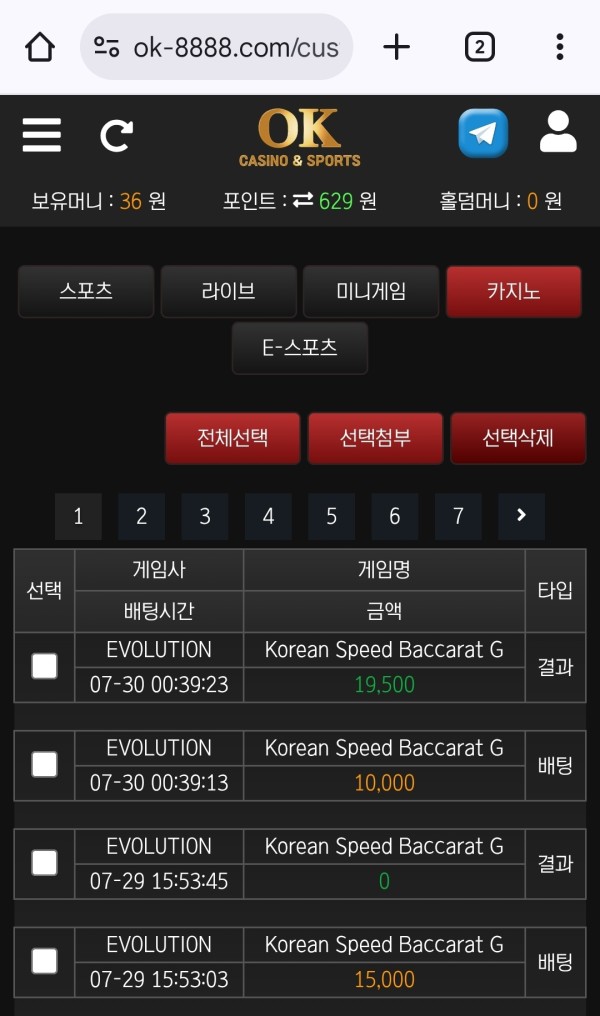Select the 10,000 bet row checkbox

click(x=44, y=765)
